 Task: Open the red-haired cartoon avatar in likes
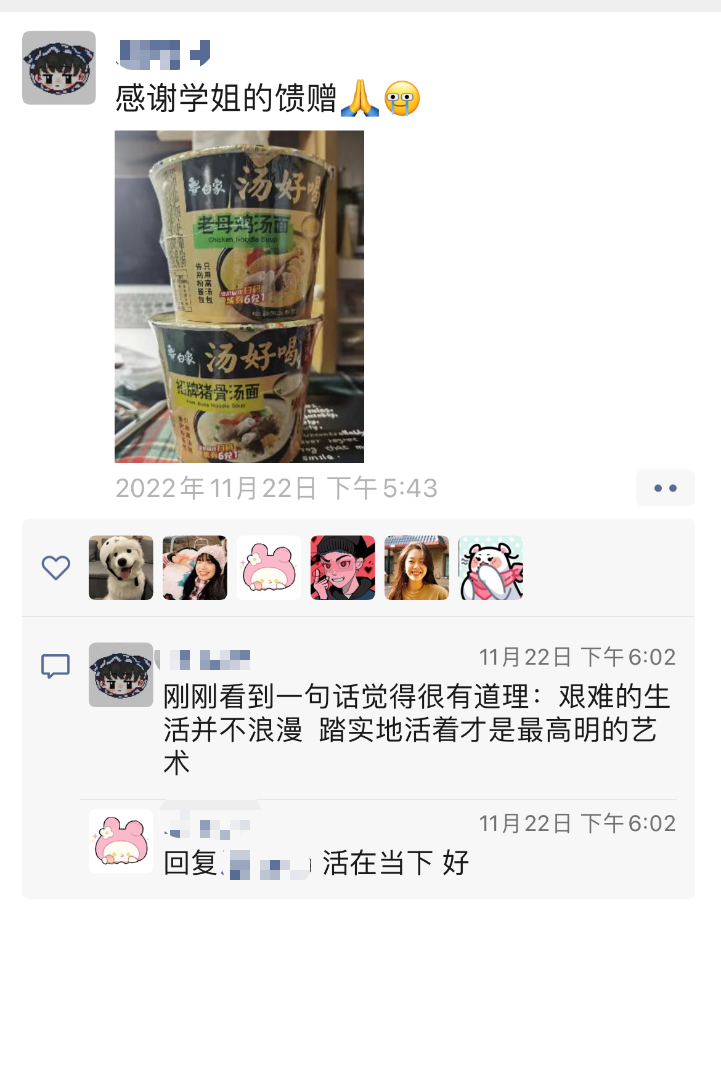click(343, 568)
